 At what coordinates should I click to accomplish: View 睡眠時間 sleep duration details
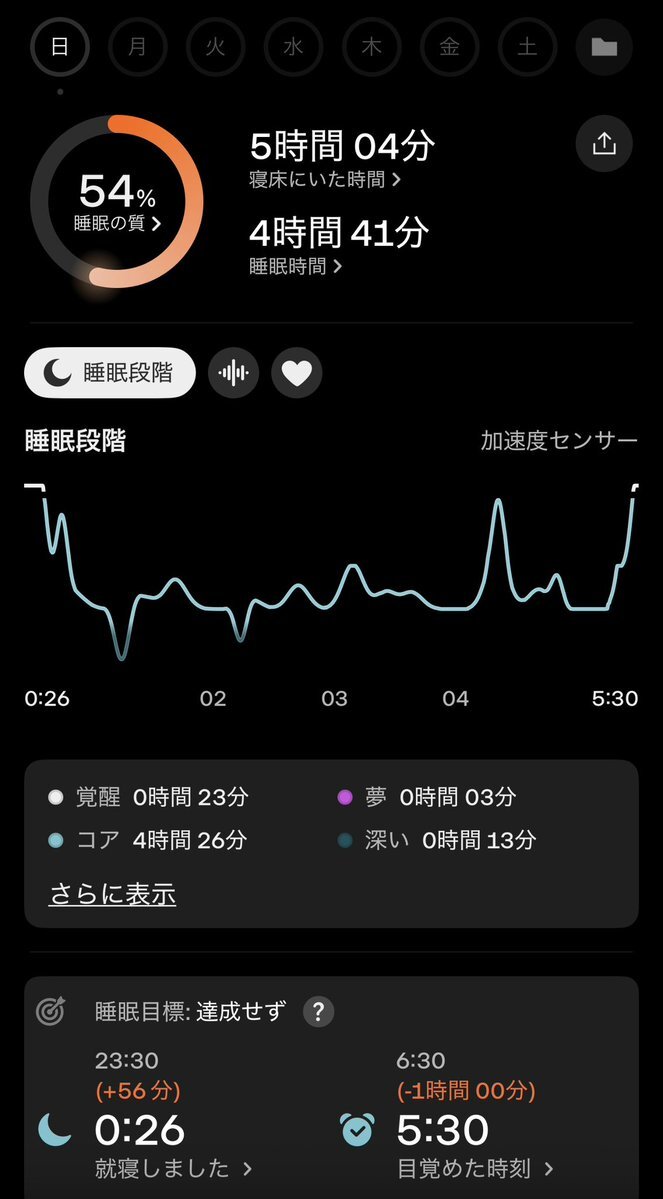[295, 266]
